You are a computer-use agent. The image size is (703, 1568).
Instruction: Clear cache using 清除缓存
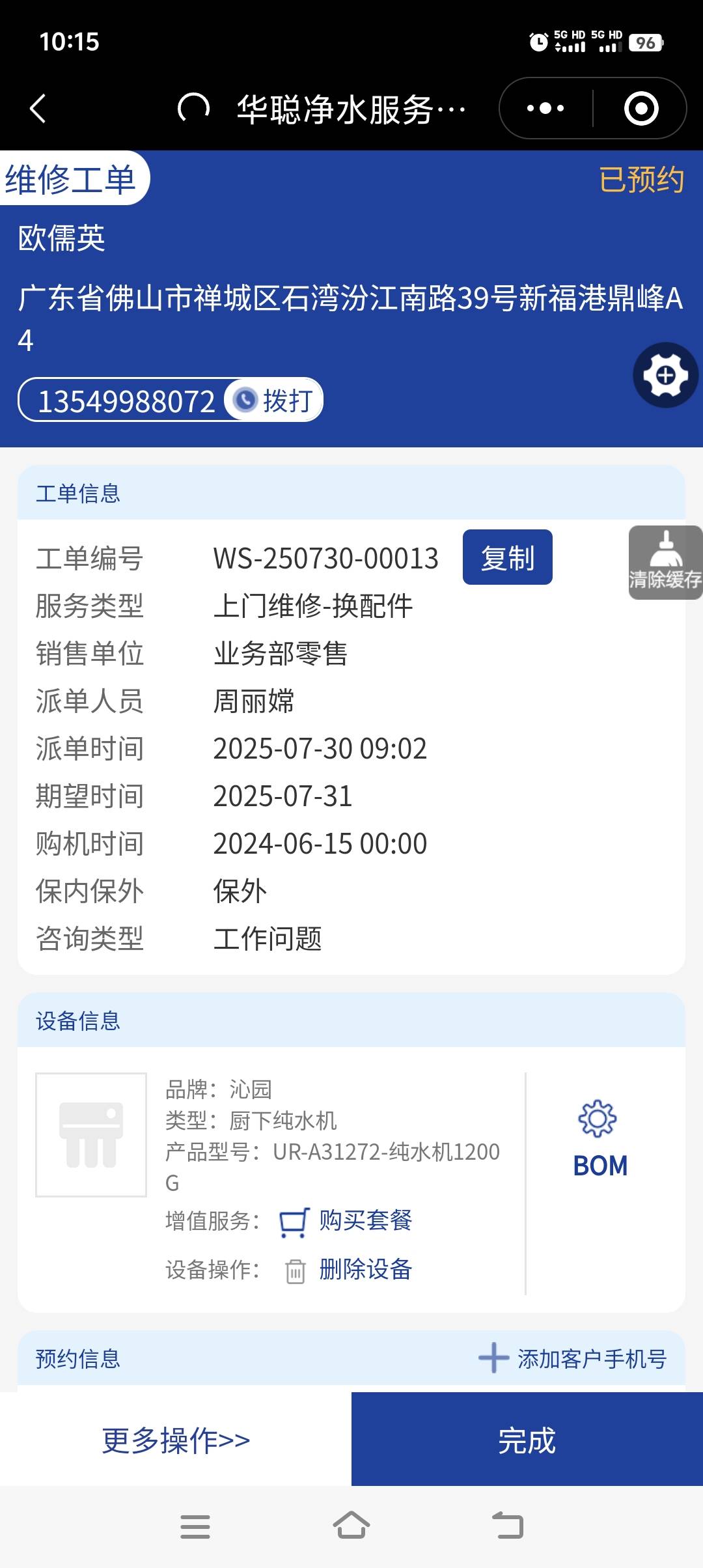665,563
